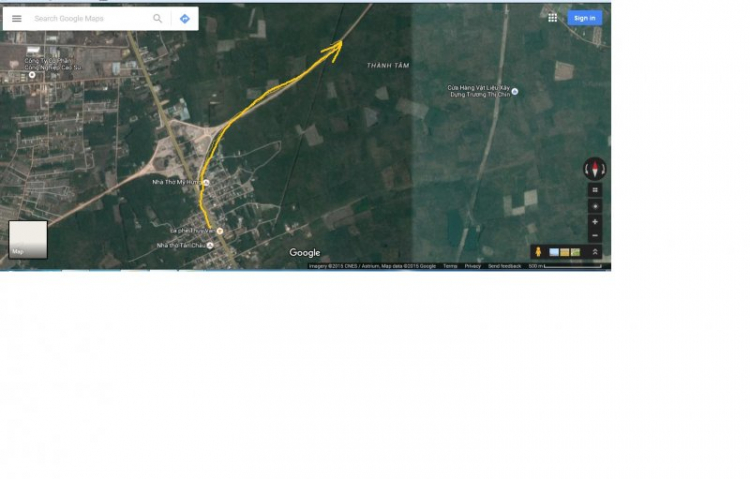Switch to Map view thumbnail
Image resolution: width=750 pixels, height=479 pixels.
coord(28,240)
